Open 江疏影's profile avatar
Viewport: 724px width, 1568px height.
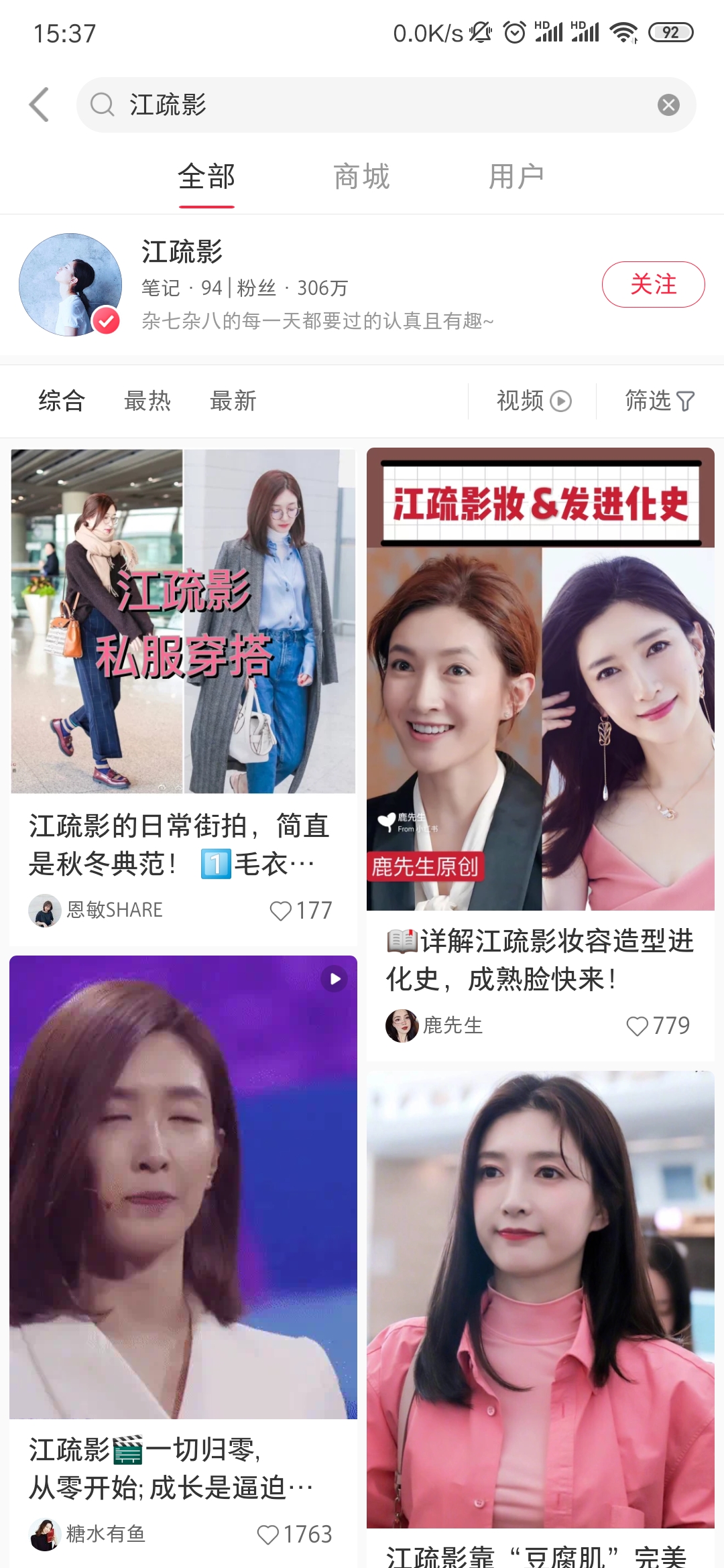[x=70, y=285]
